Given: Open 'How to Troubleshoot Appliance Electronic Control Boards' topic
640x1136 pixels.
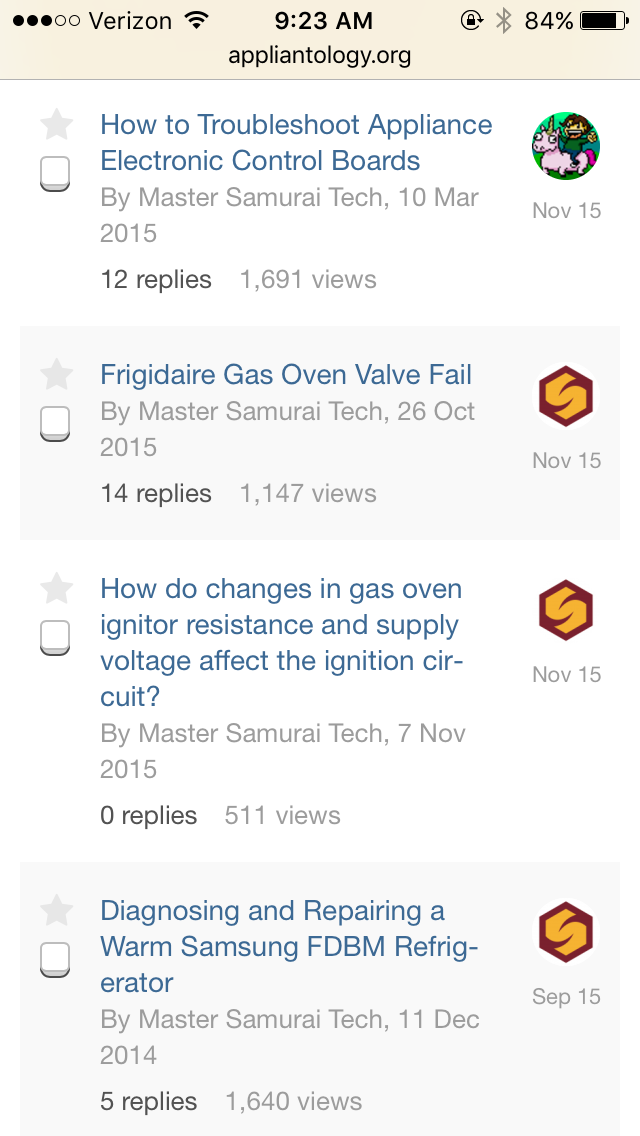Looking at the screenshot, I should click(296, 143).
